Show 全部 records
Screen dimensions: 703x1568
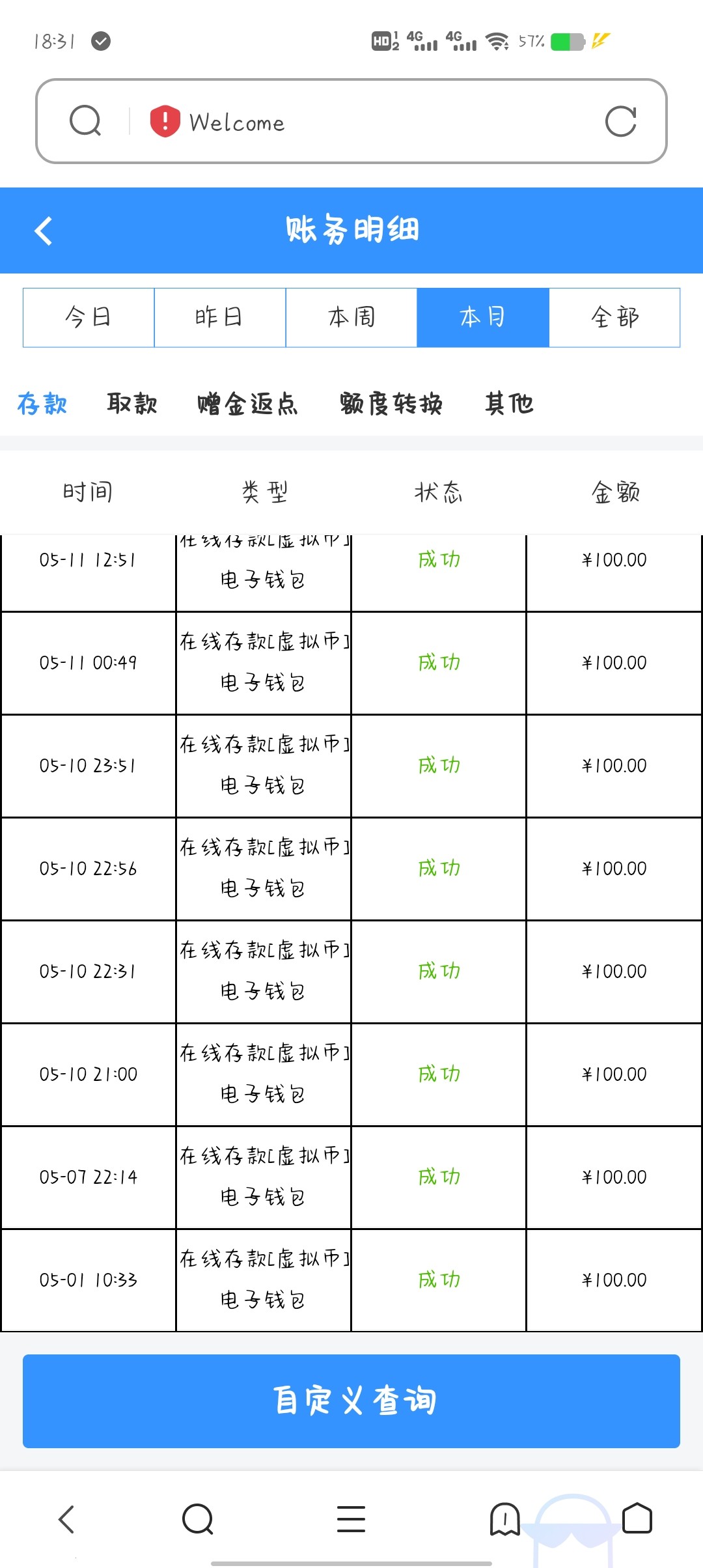pyautogui.click(x=614, y=318)
